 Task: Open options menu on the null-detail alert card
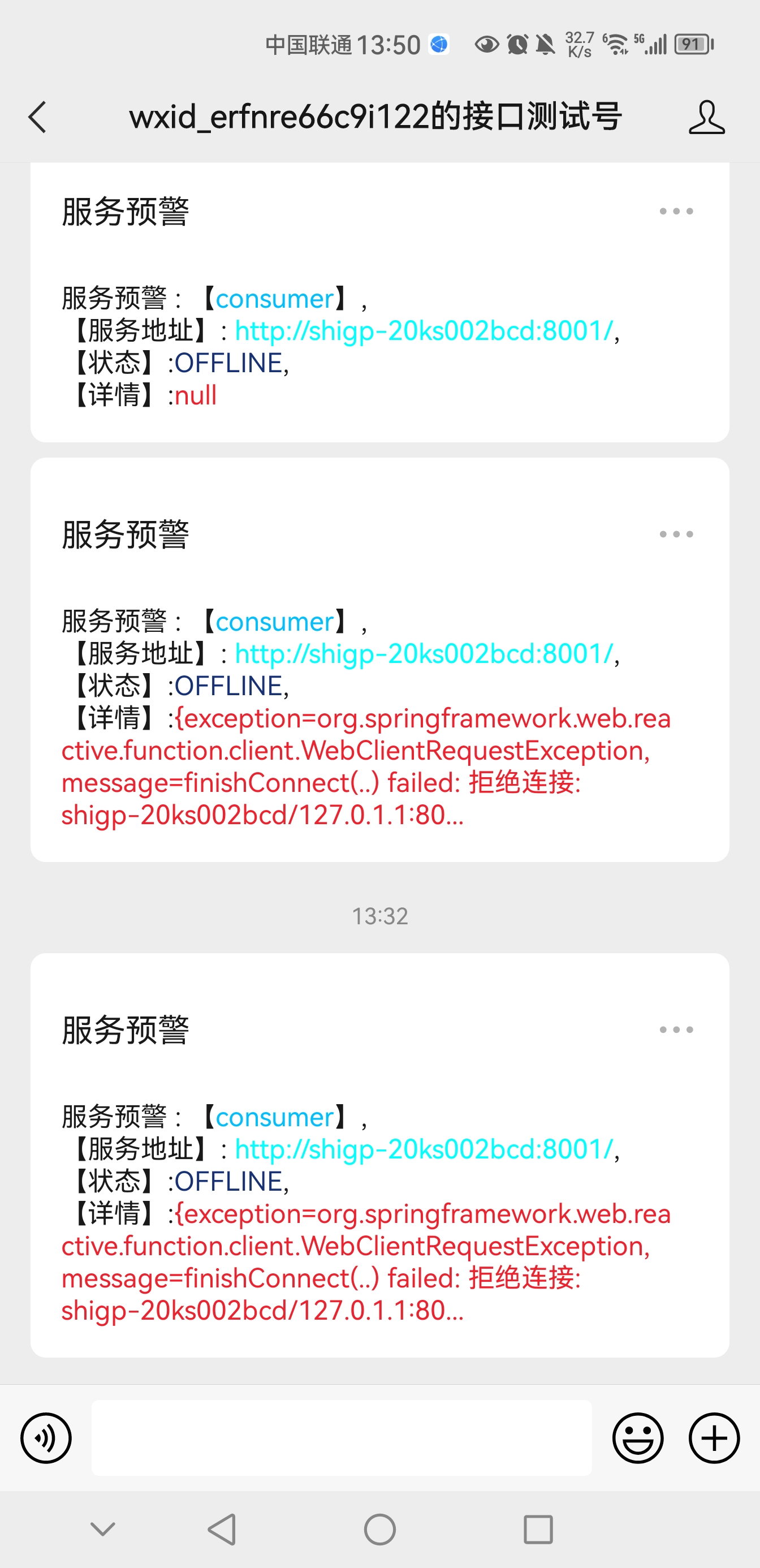(x=676, y=211)
